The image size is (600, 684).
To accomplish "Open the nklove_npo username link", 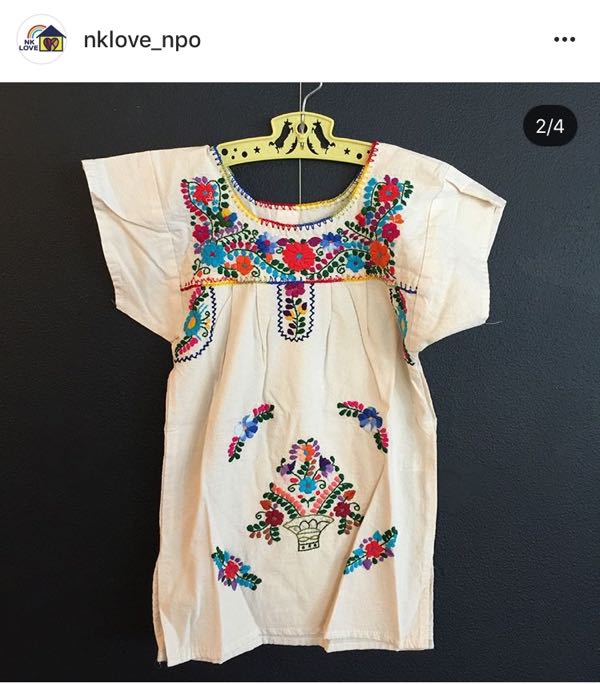I will [x=142, y=40].
